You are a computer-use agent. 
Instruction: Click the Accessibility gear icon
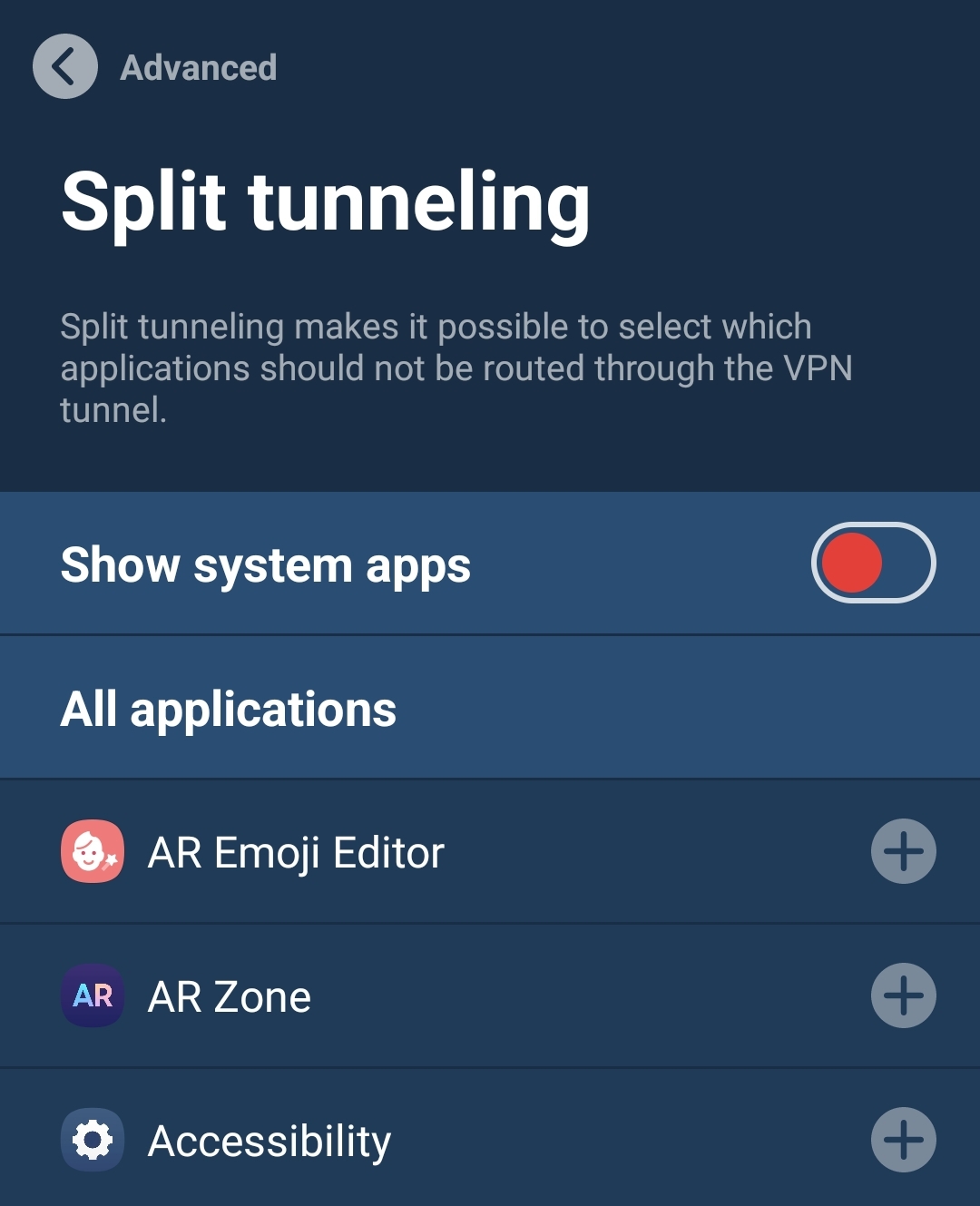click(x=92, y=1140)
